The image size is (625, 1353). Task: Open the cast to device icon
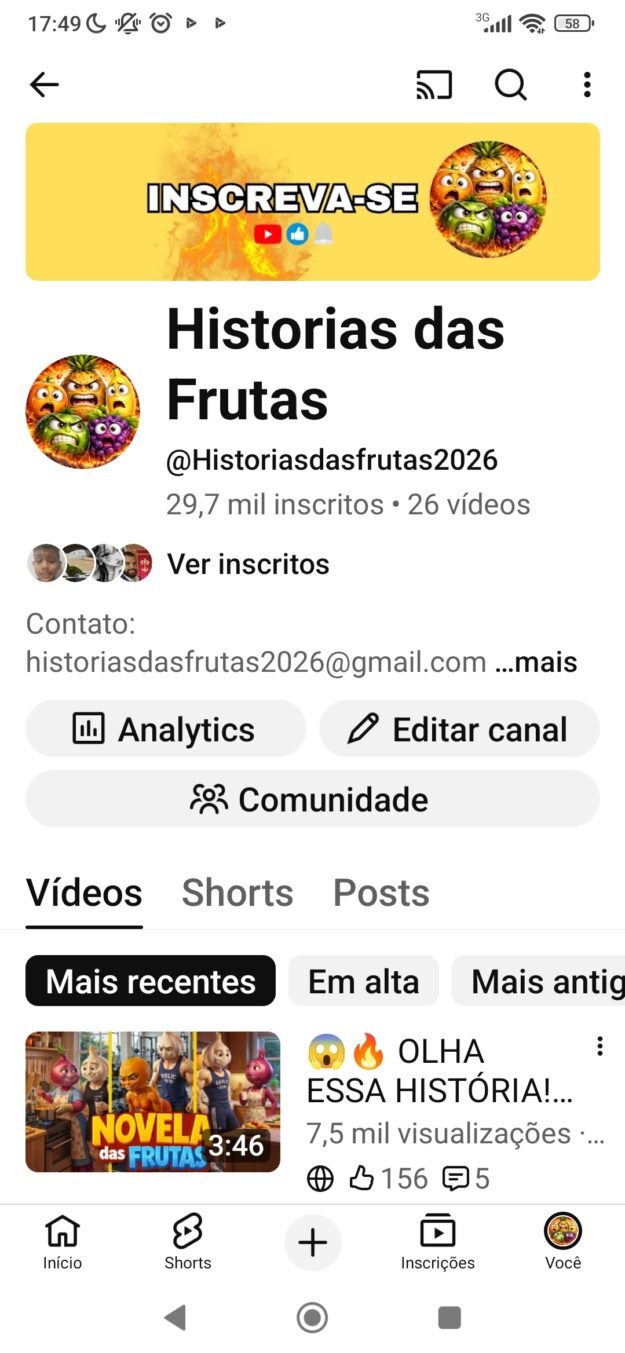click(434, 86)
